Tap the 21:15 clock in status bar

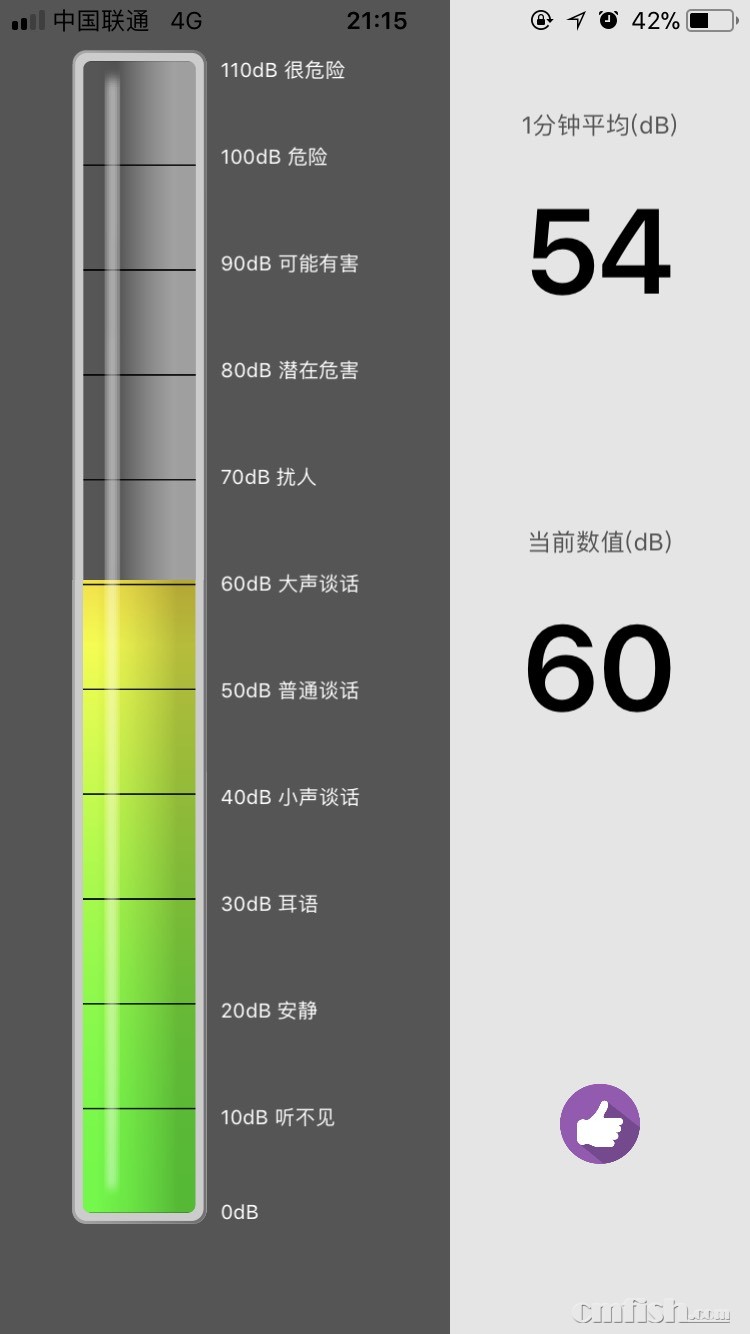[377, 20]
